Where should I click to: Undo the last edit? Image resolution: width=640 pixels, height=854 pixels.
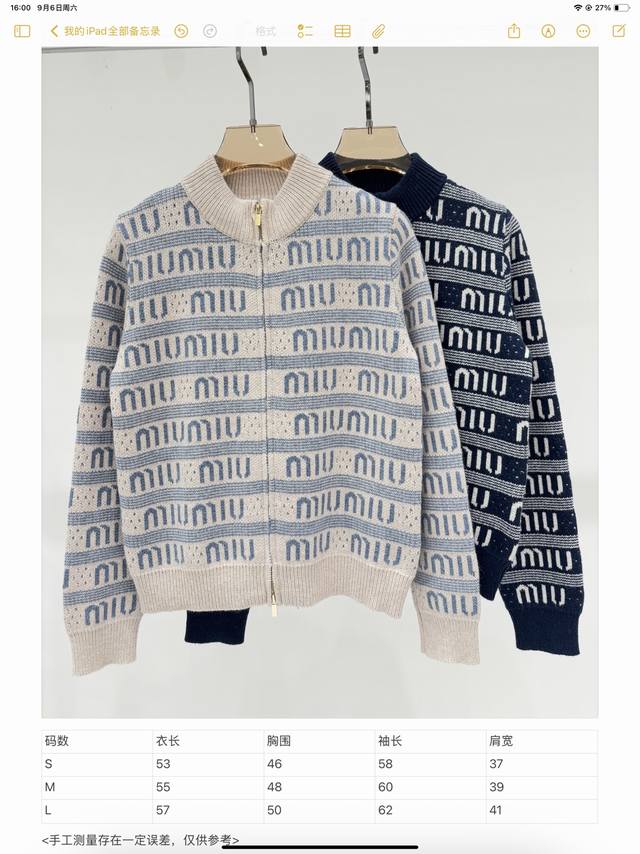pos(181,31)
